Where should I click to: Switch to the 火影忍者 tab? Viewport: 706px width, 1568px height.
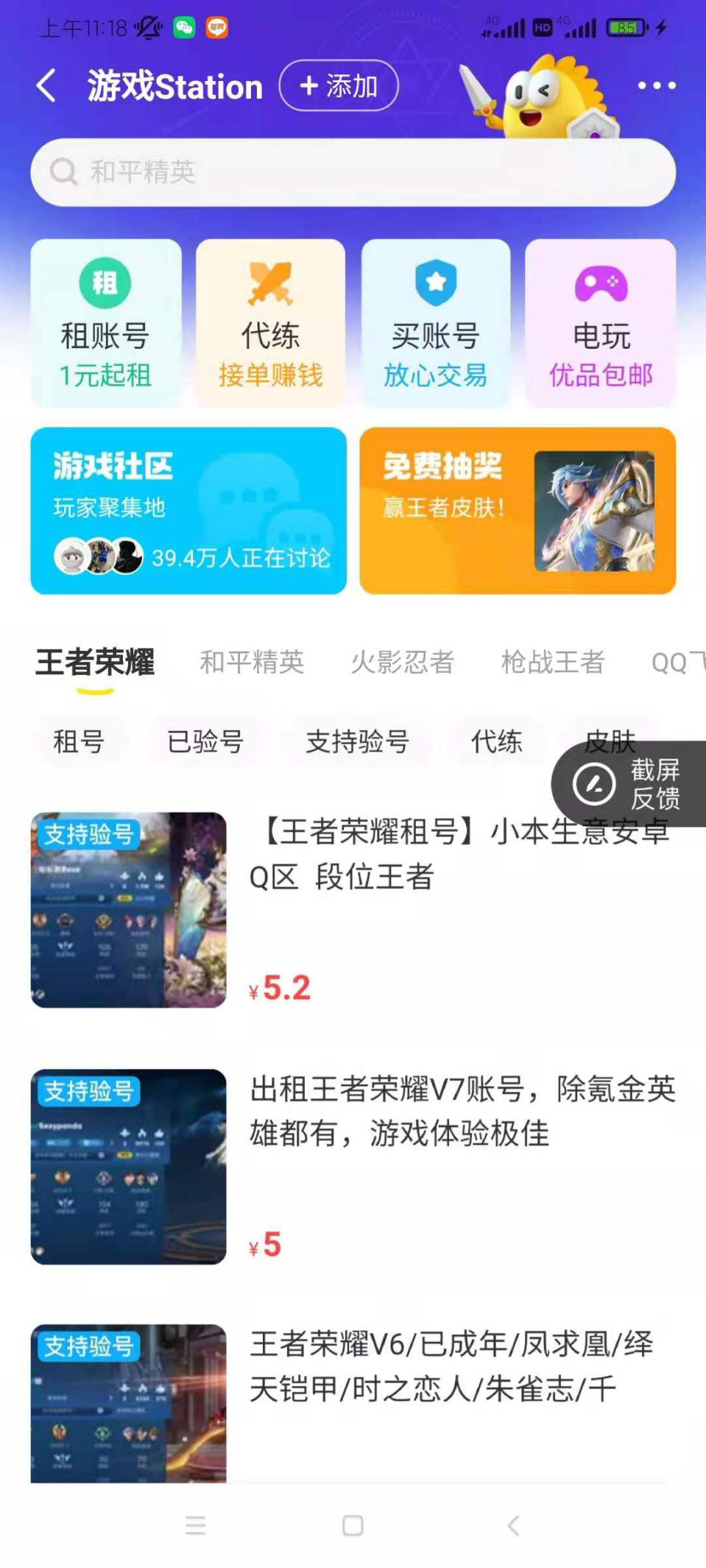coord(402,663)
